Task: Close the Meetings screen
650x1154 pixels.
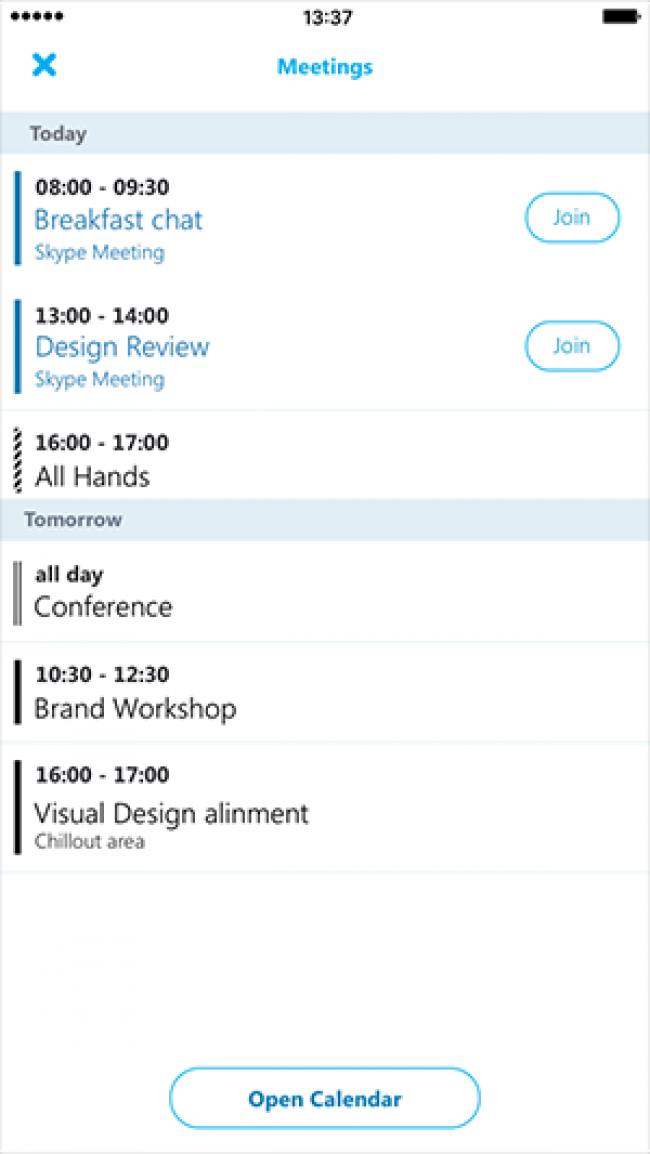Action: (x=44, y=66)
